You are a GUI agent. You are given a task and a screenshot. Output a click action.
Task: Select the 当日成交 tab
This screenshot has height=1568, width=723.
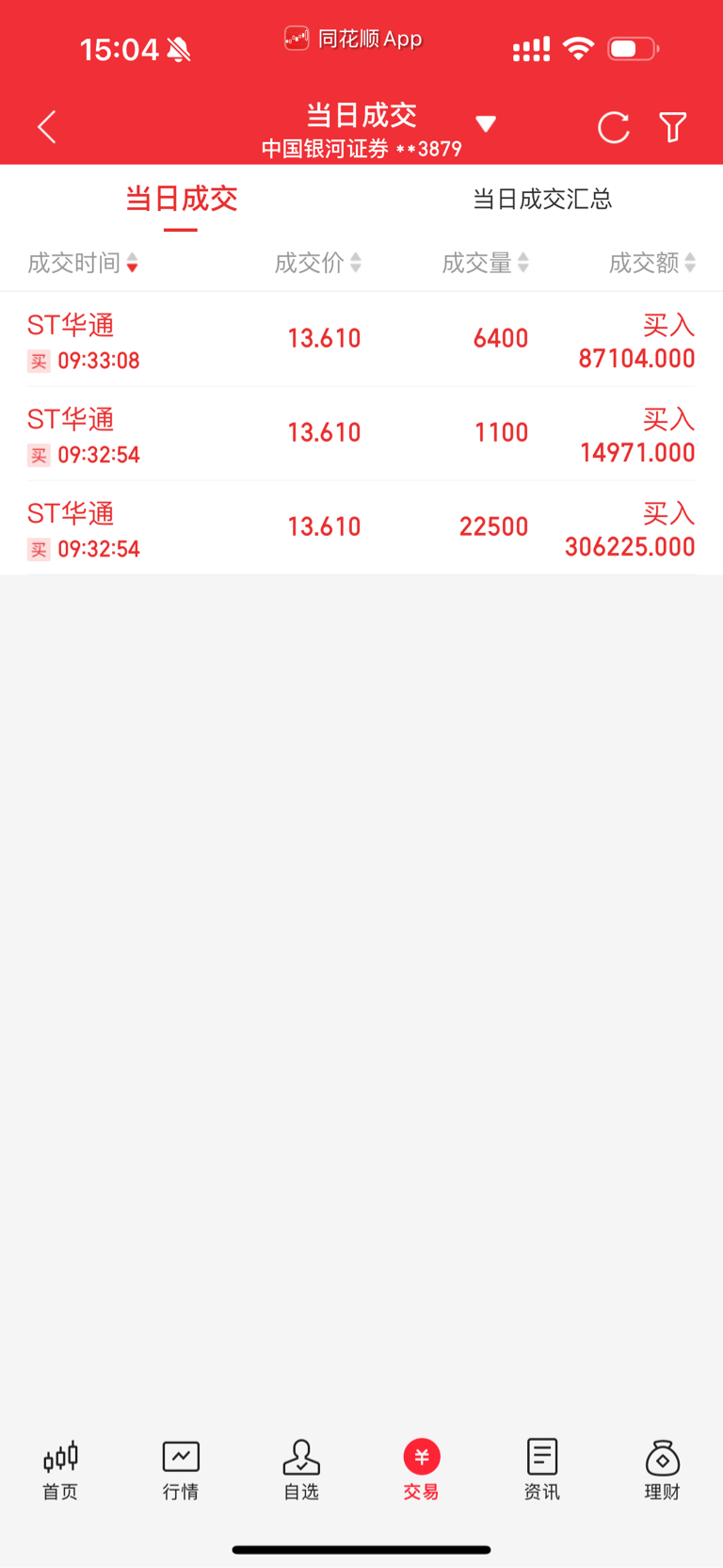point(181,199)
